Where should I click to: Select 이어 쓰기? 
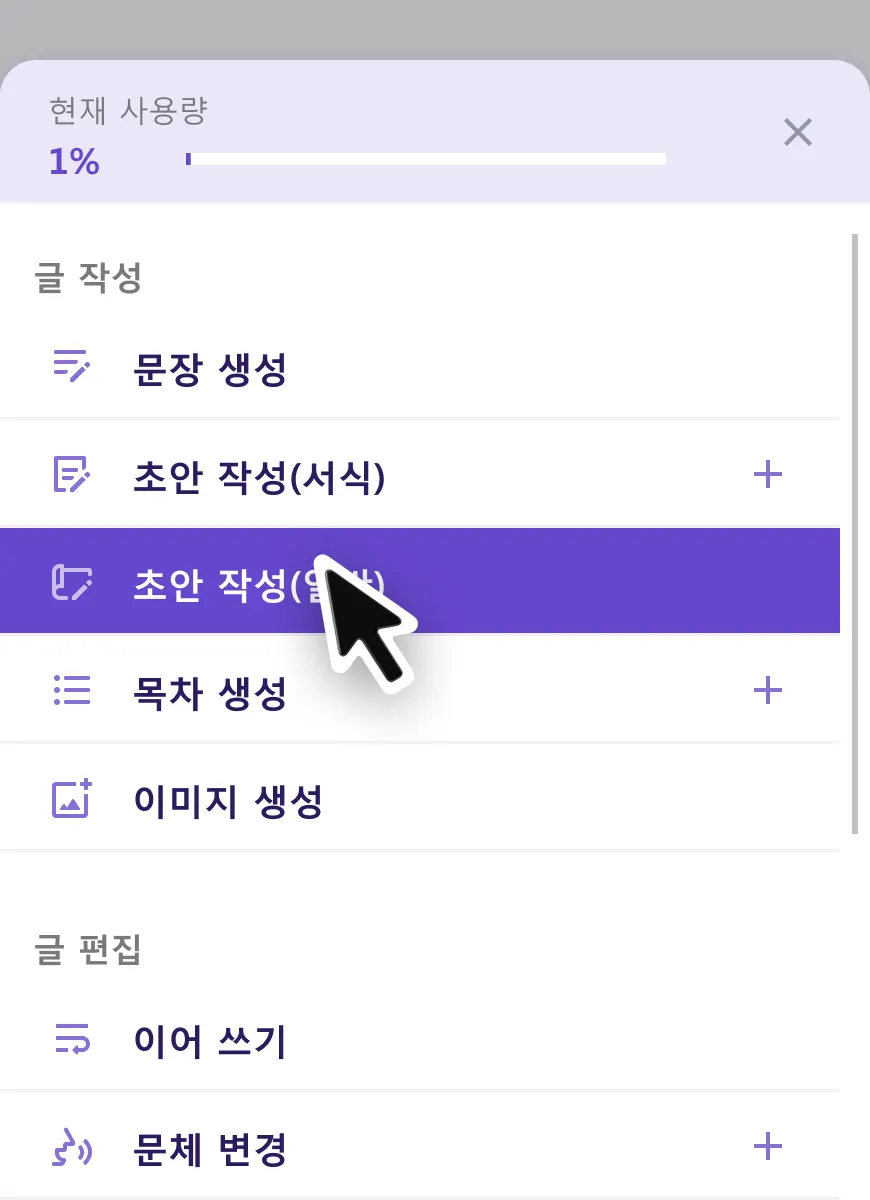210,1042
